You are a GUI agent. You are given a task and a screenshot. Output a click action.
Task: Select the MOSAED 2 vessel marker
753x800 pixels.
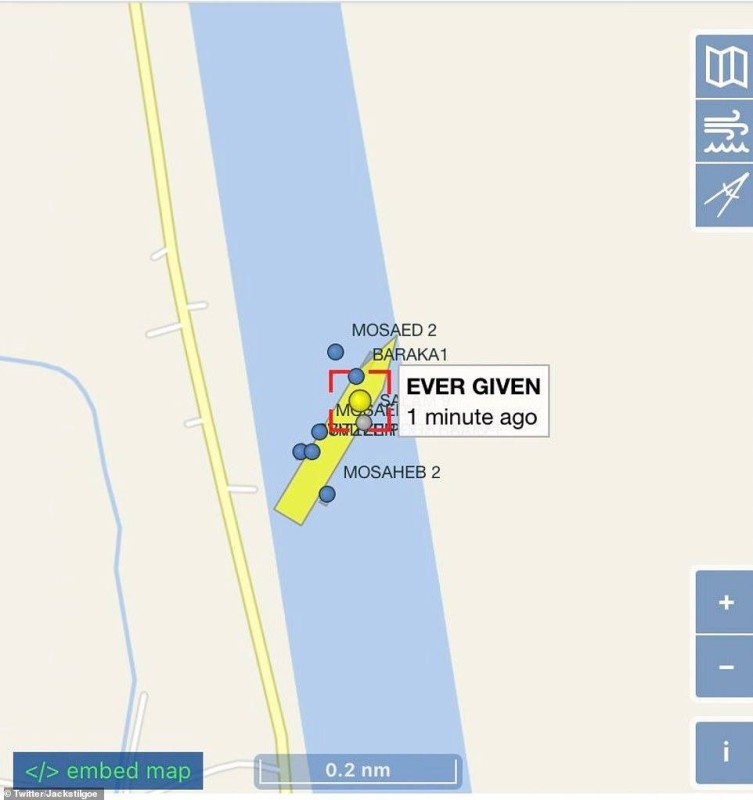click(x=336, y=352)
